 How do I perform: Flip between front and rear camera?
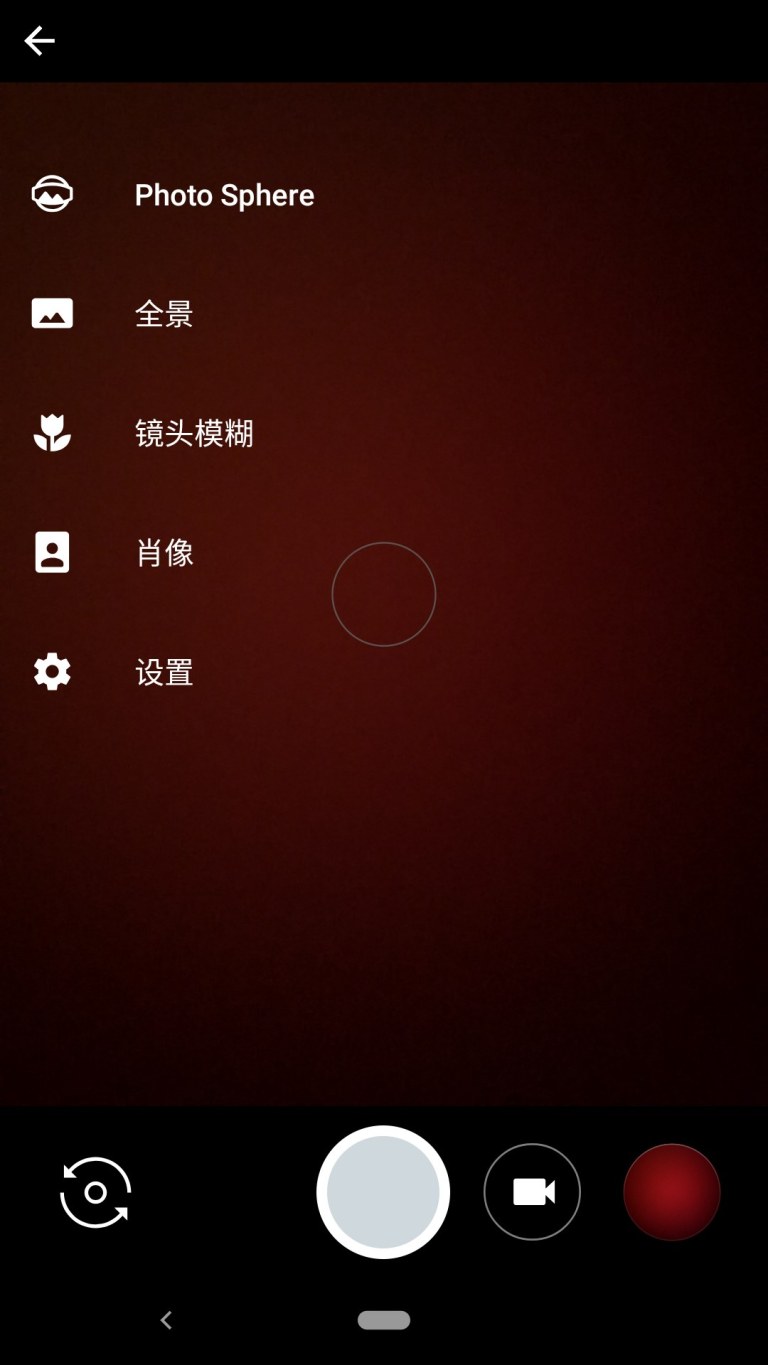point(96,1192)
